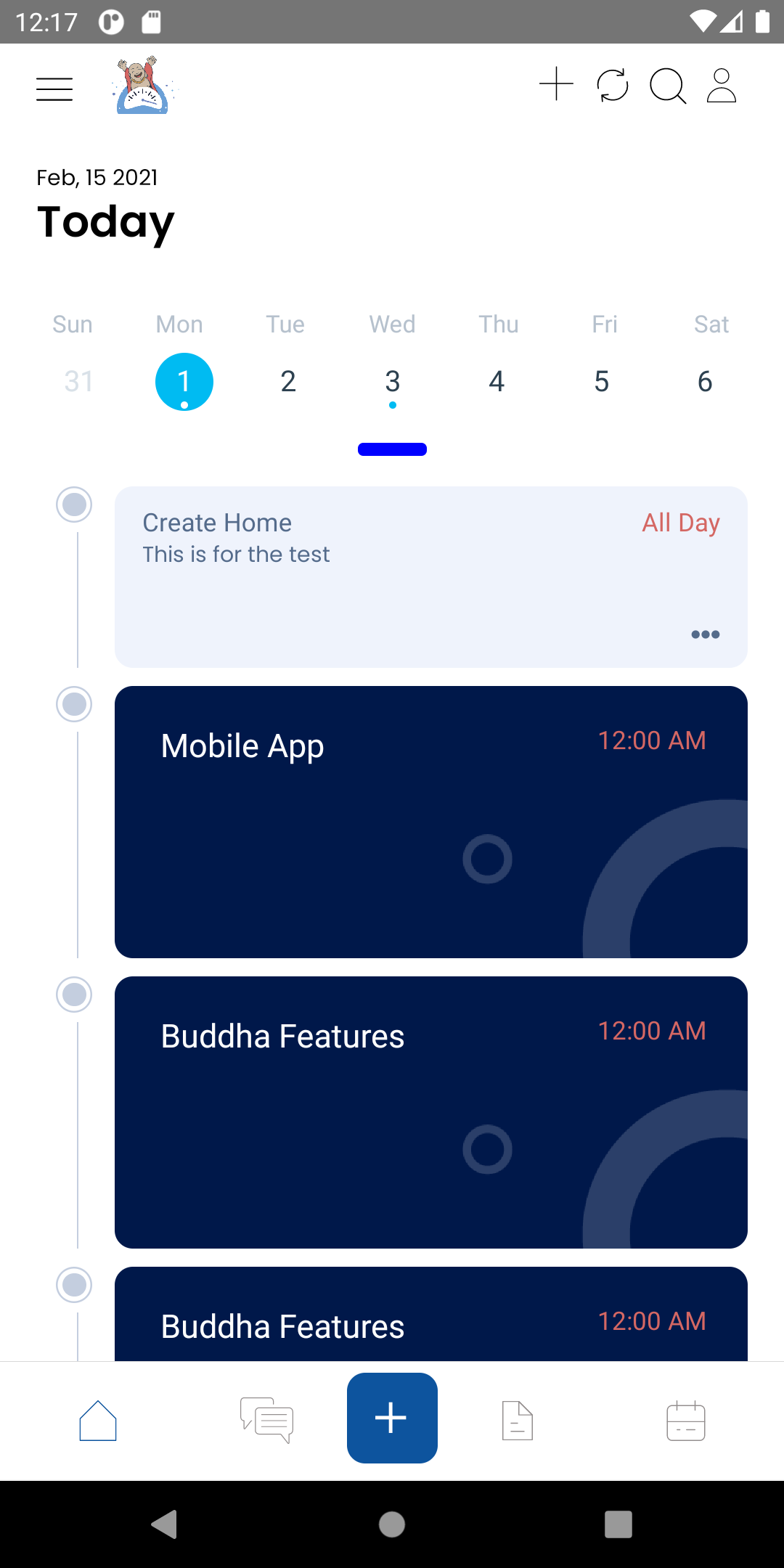Image resolution: width=784 pixels, height=1568 pixels.
Task: Pick Saturday 6 in the calendar row
Action: (x=705, y=382)
